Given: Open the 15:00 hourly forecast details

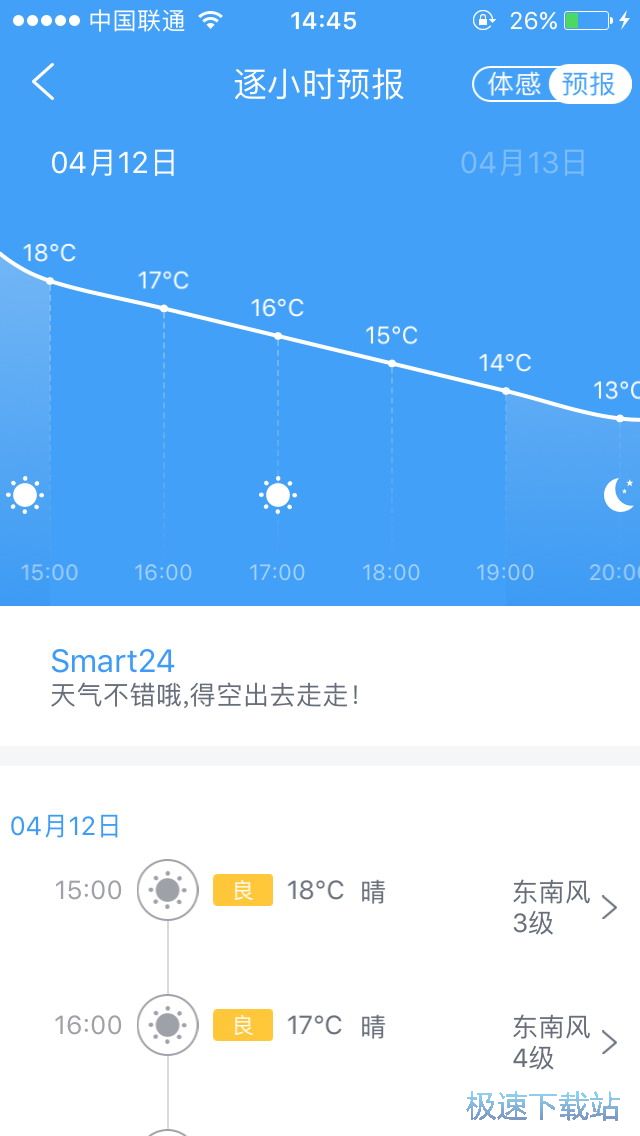Looking at the screenshot, I should click(608, 907).
